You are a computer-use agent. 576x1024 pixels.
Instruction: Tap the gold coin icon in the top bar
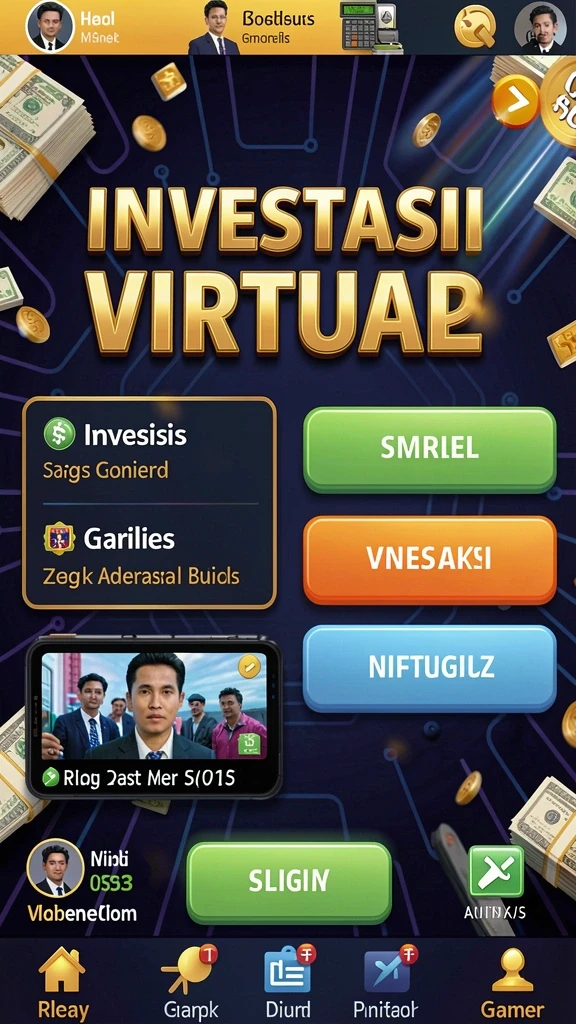[475, 25]
